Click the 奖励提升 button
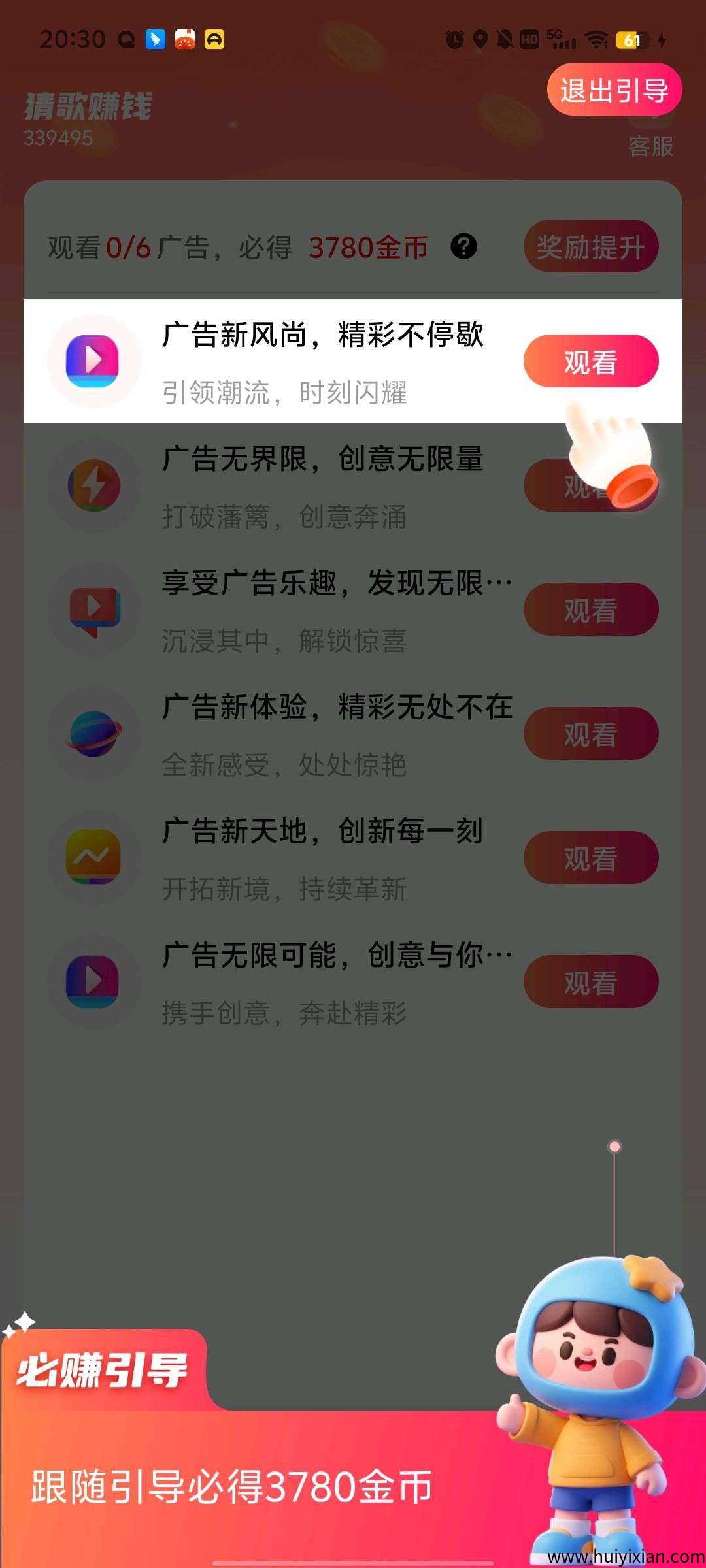Viewport: 706px width, 1568px height. (590, 248)
